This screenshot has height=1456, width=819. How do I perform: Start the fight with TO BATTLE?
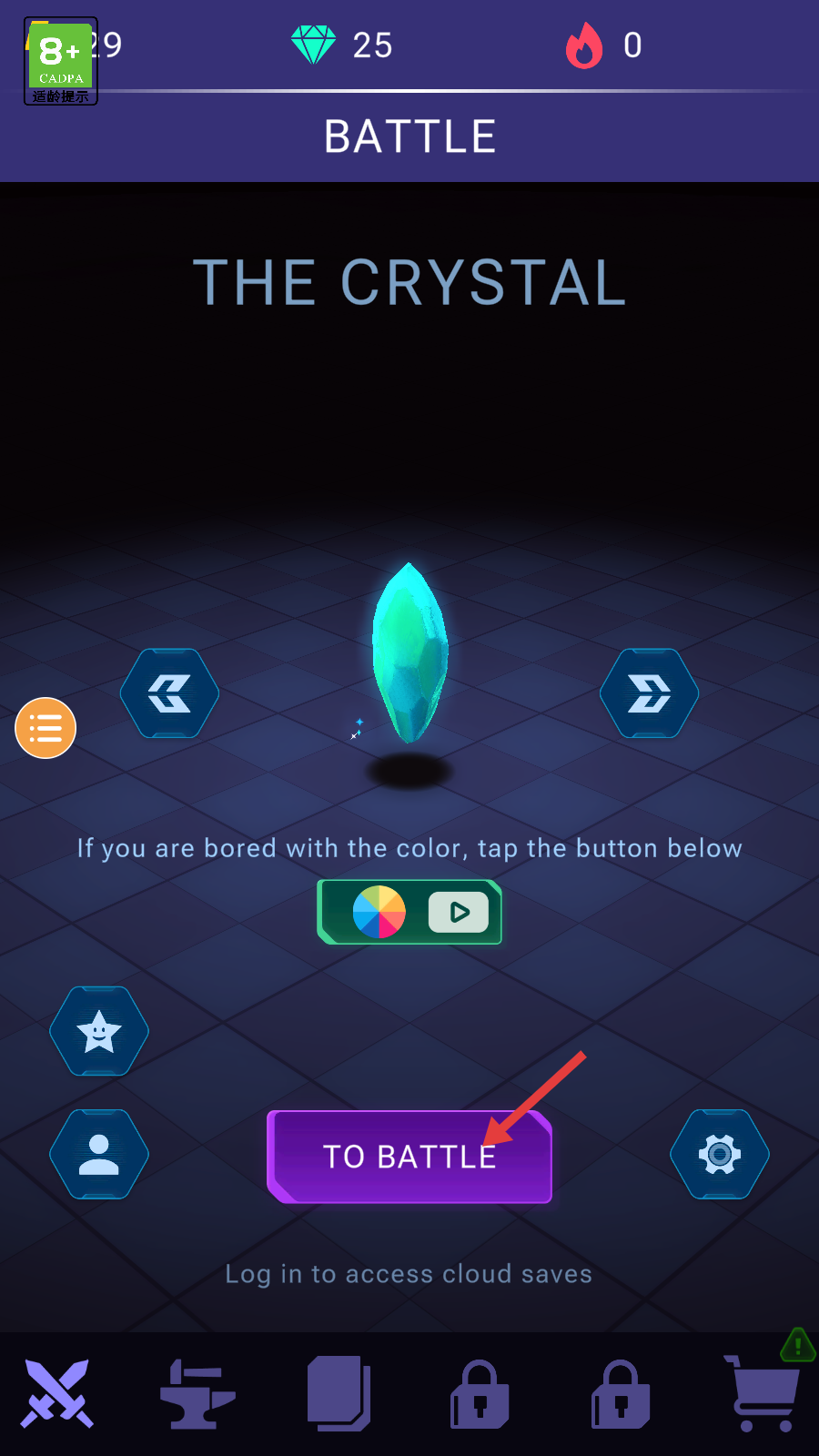click(x=409, y=1157)
